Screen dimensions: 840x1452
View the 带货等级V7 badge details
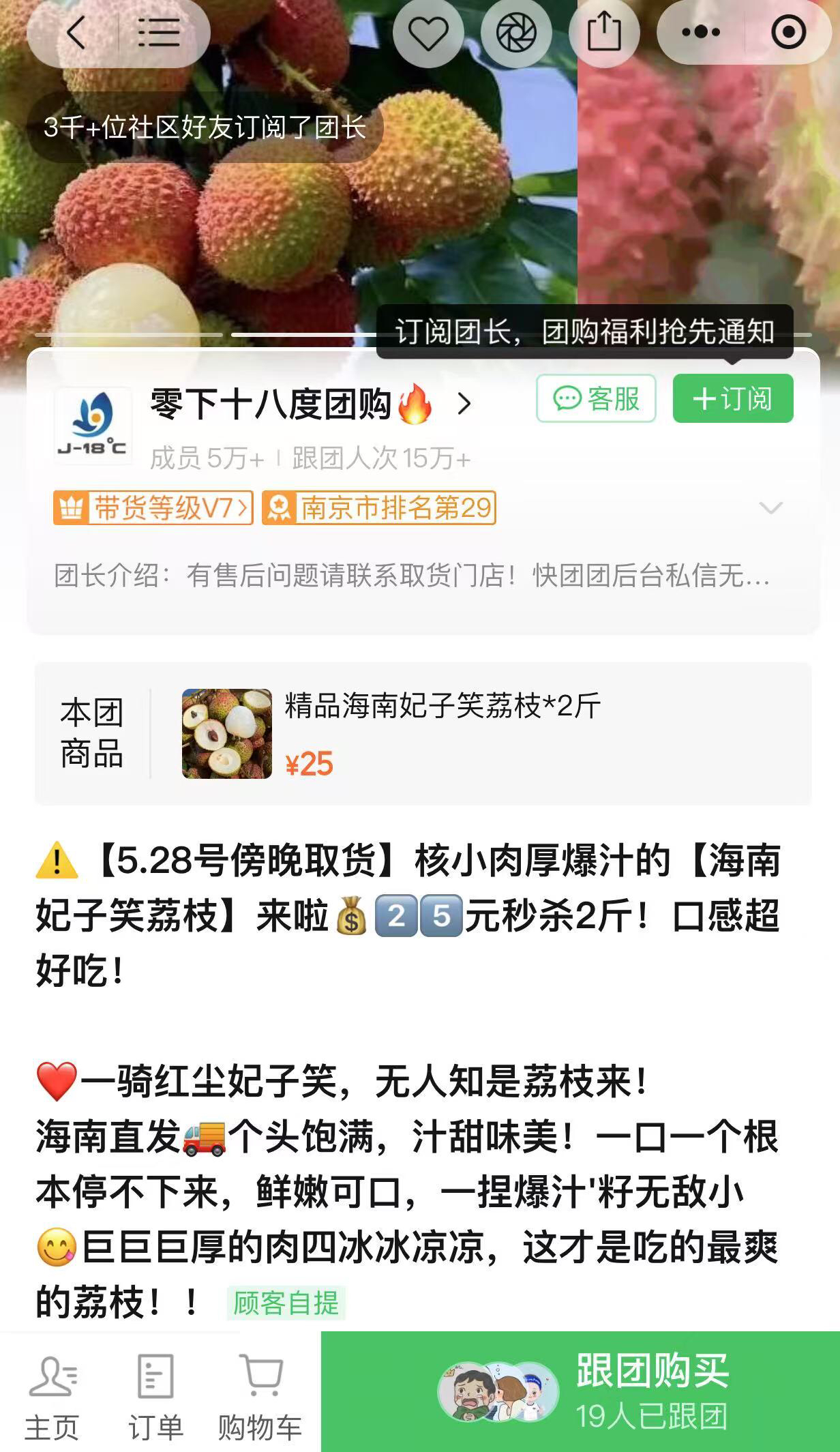(x=153, y=508)
